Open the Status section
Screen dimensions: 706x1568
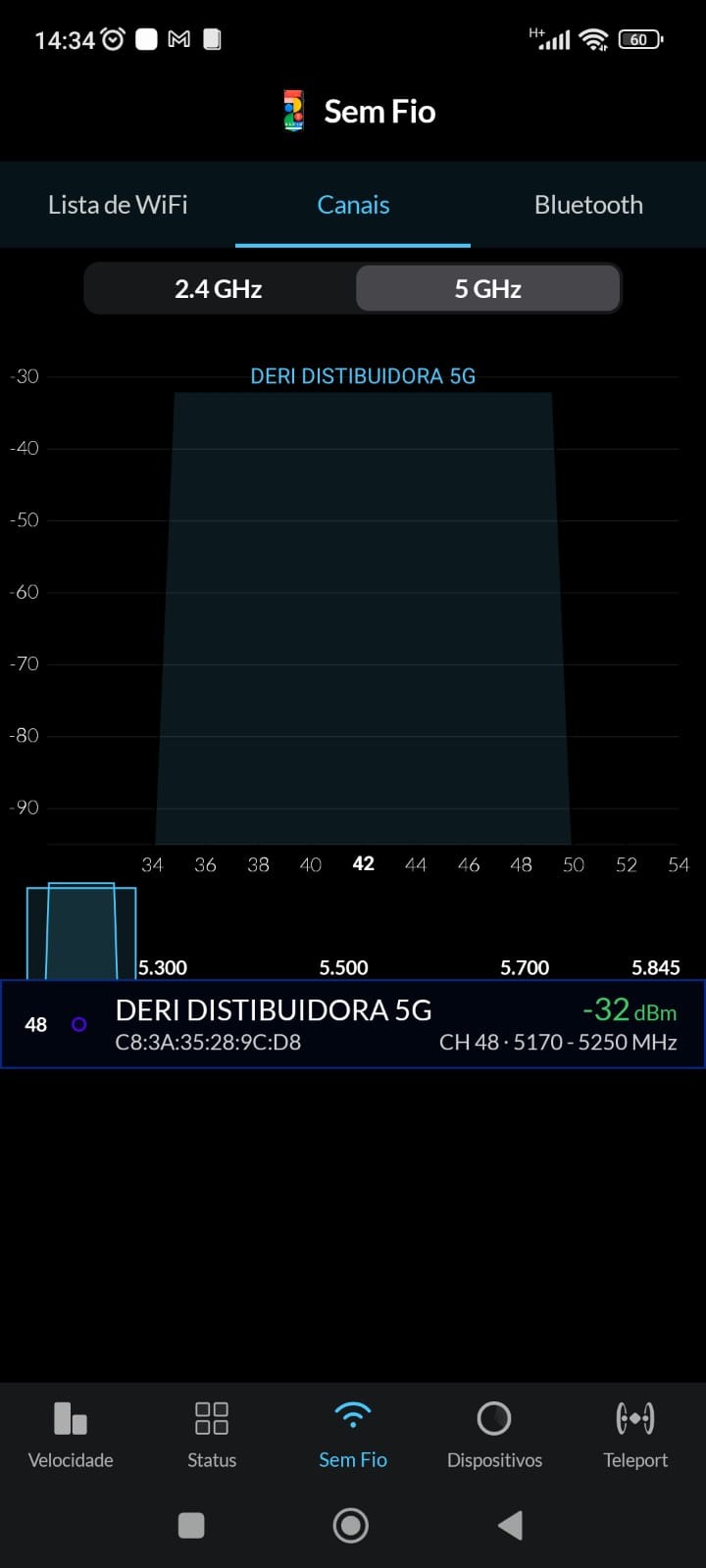tap(212, 1435)
